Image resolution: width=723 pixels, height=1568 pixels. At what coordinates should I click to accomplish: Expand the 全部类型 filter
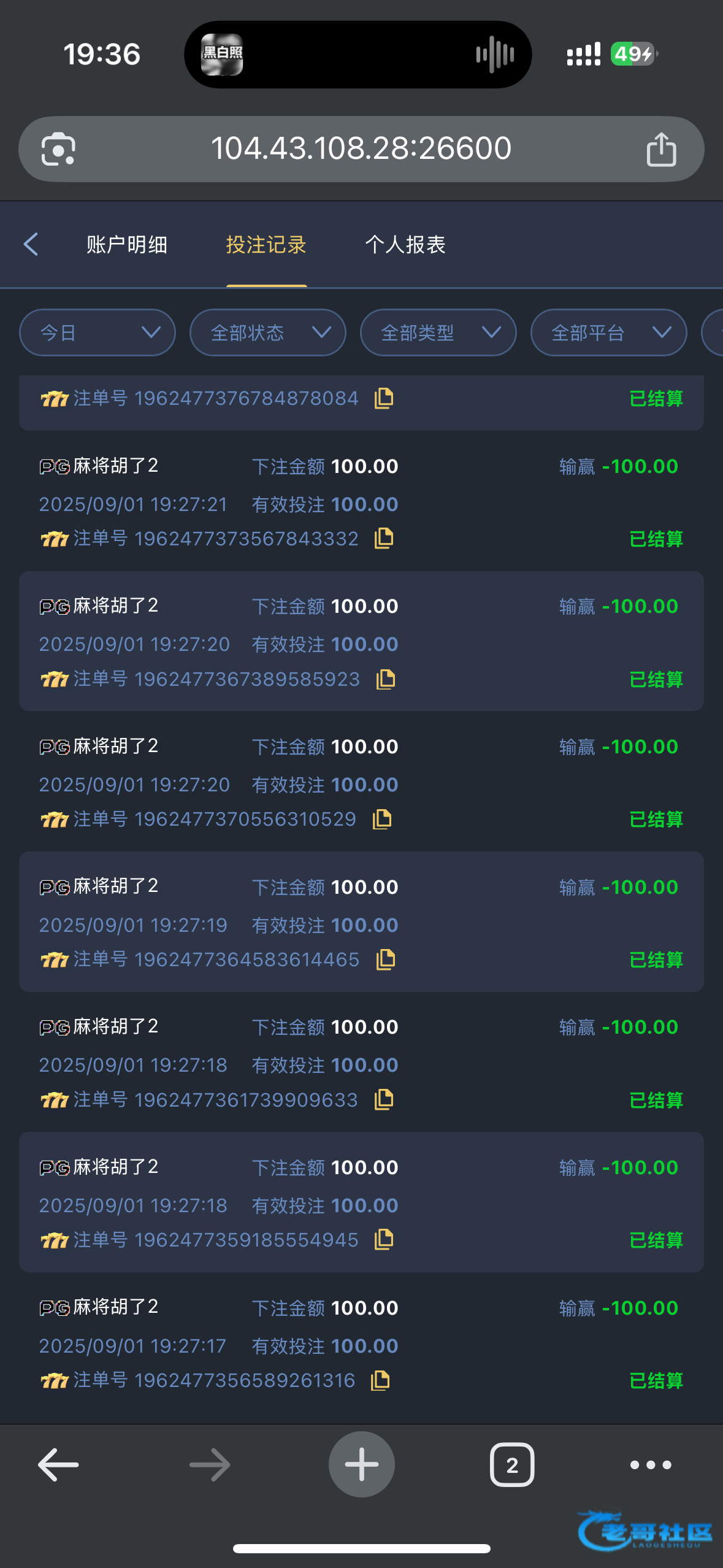click(x=438, y=332)
